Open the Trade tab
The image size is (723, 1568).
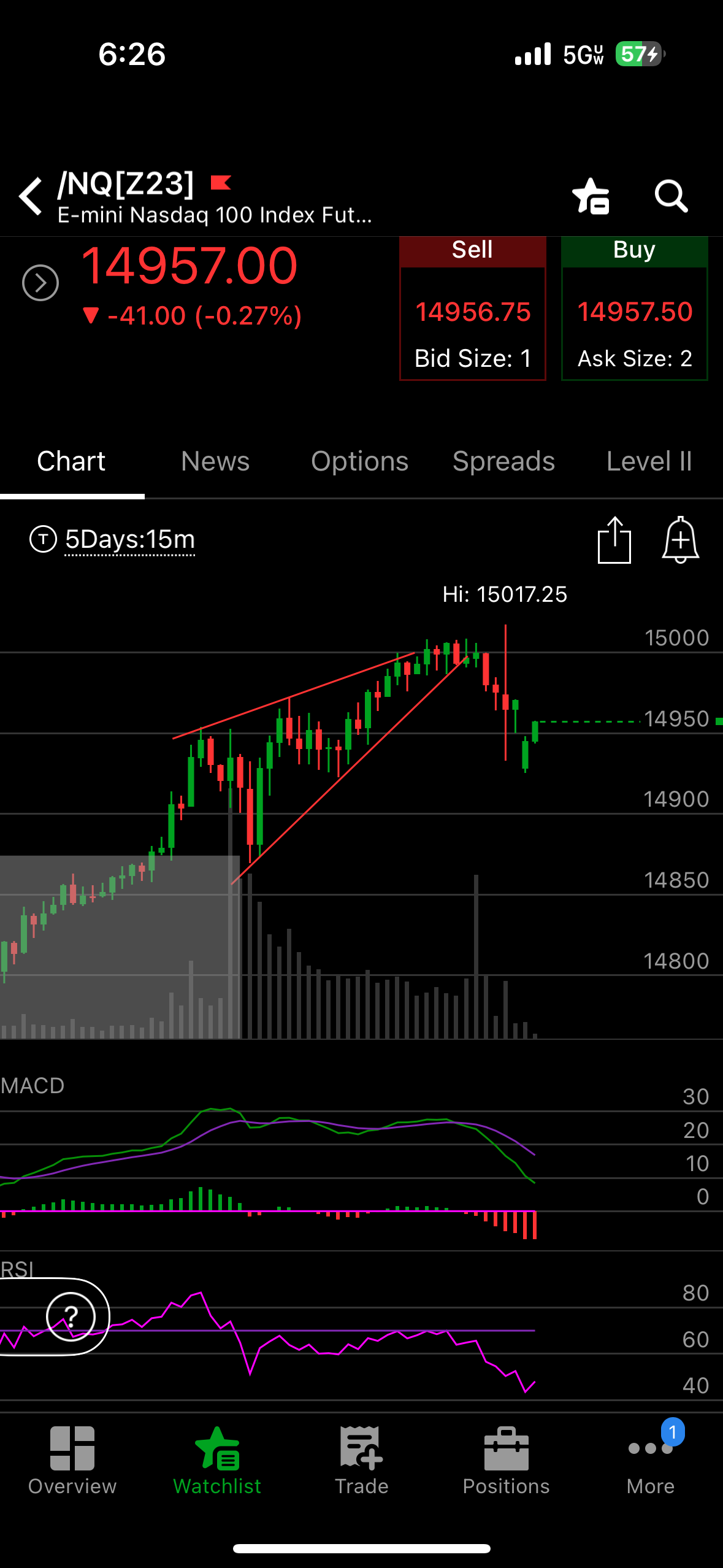pyautogui.click(x=362, y=1461)
